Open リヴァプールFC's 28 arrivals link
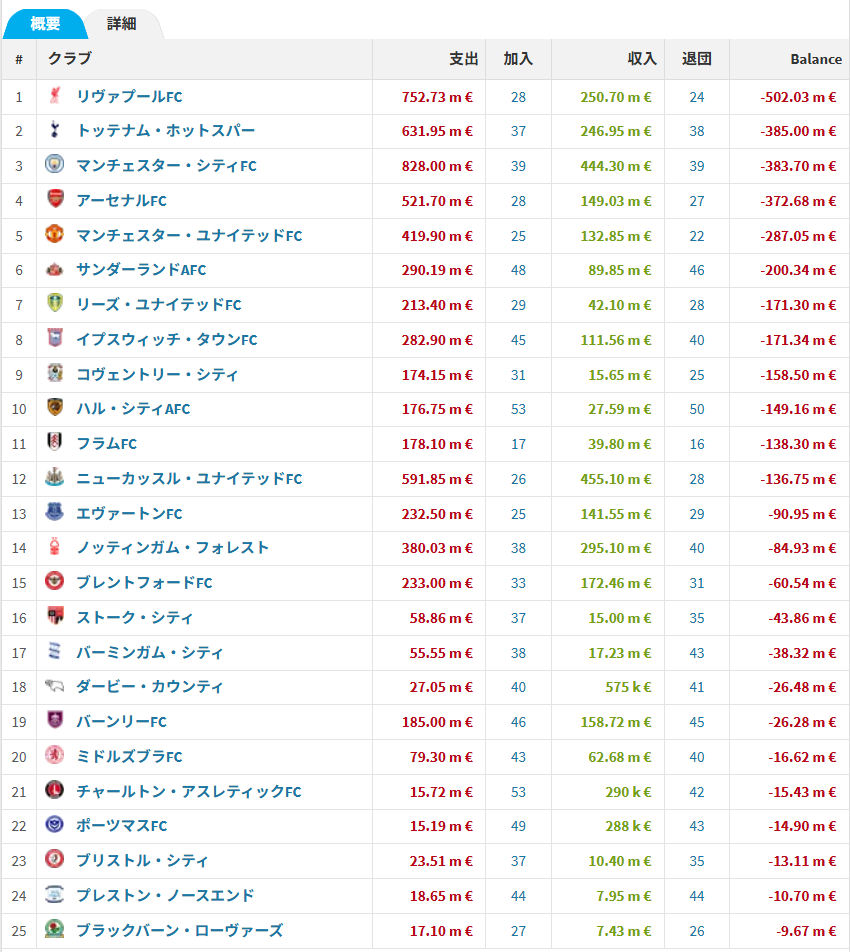 tap(518, 97)
